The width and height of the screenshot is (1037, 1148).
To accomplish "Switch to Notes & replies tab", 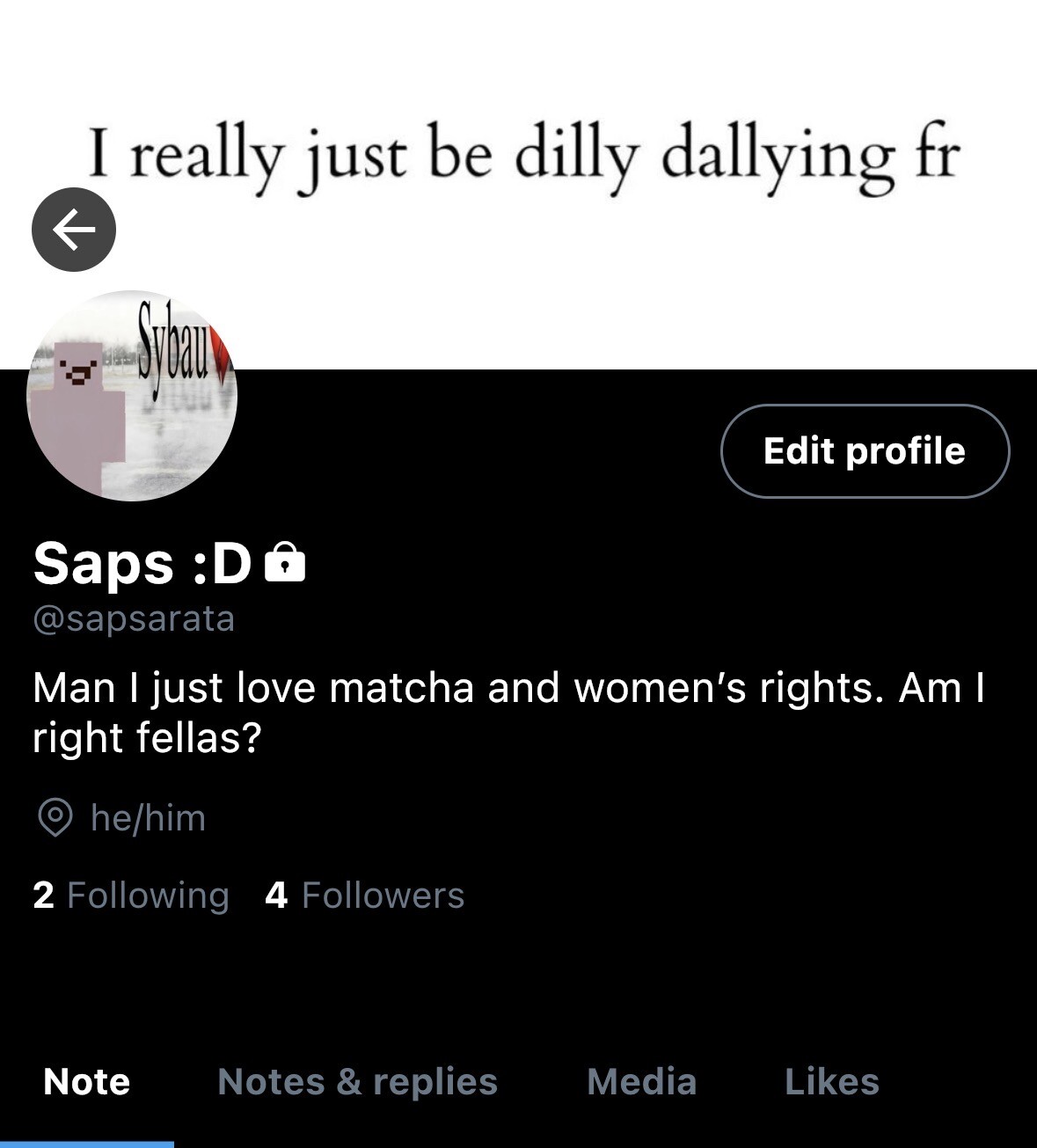I will click(x=357, y=1082).
